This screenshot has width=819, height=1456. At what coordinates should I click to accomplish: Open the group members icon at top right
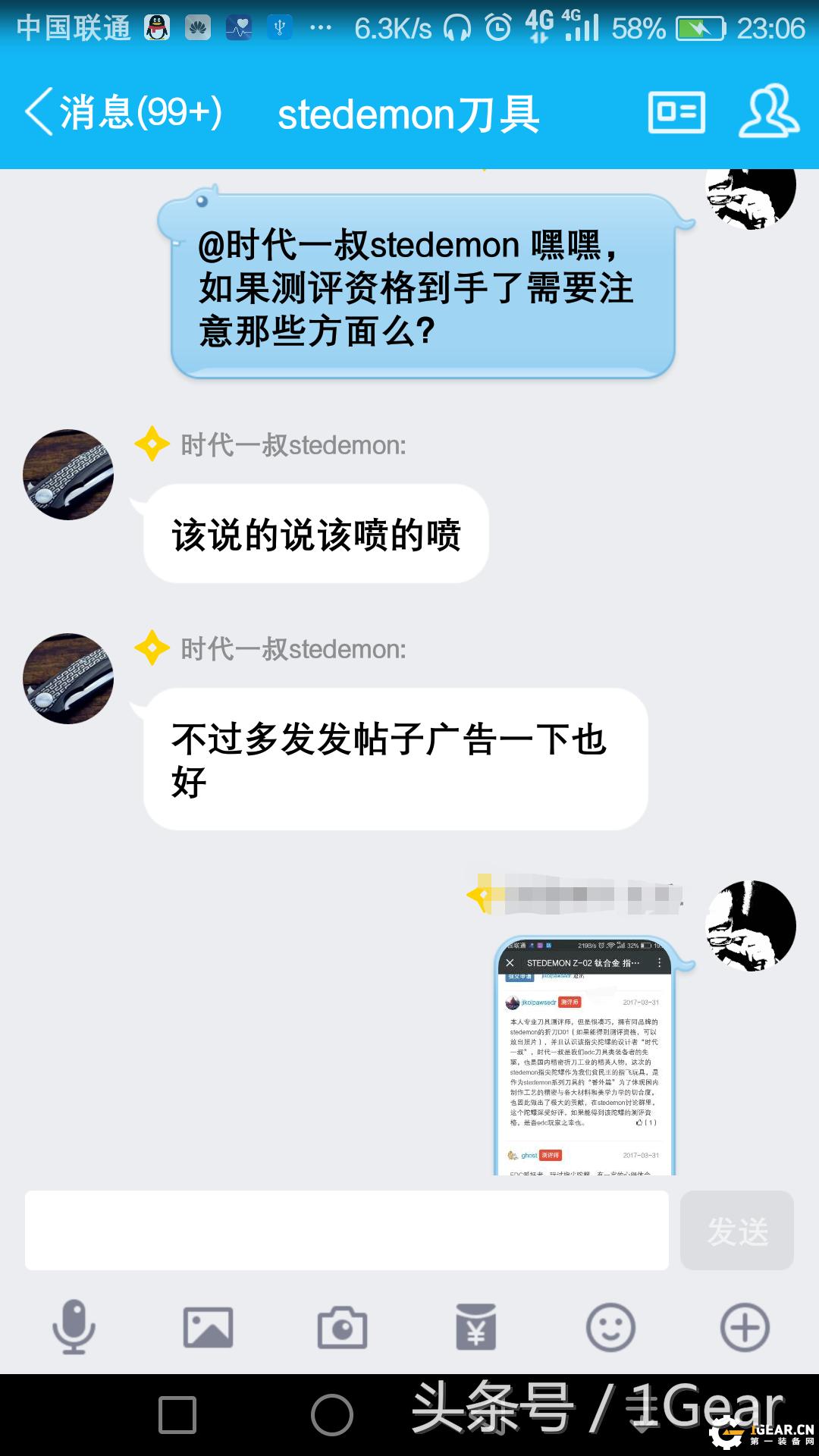coord(767,114)
